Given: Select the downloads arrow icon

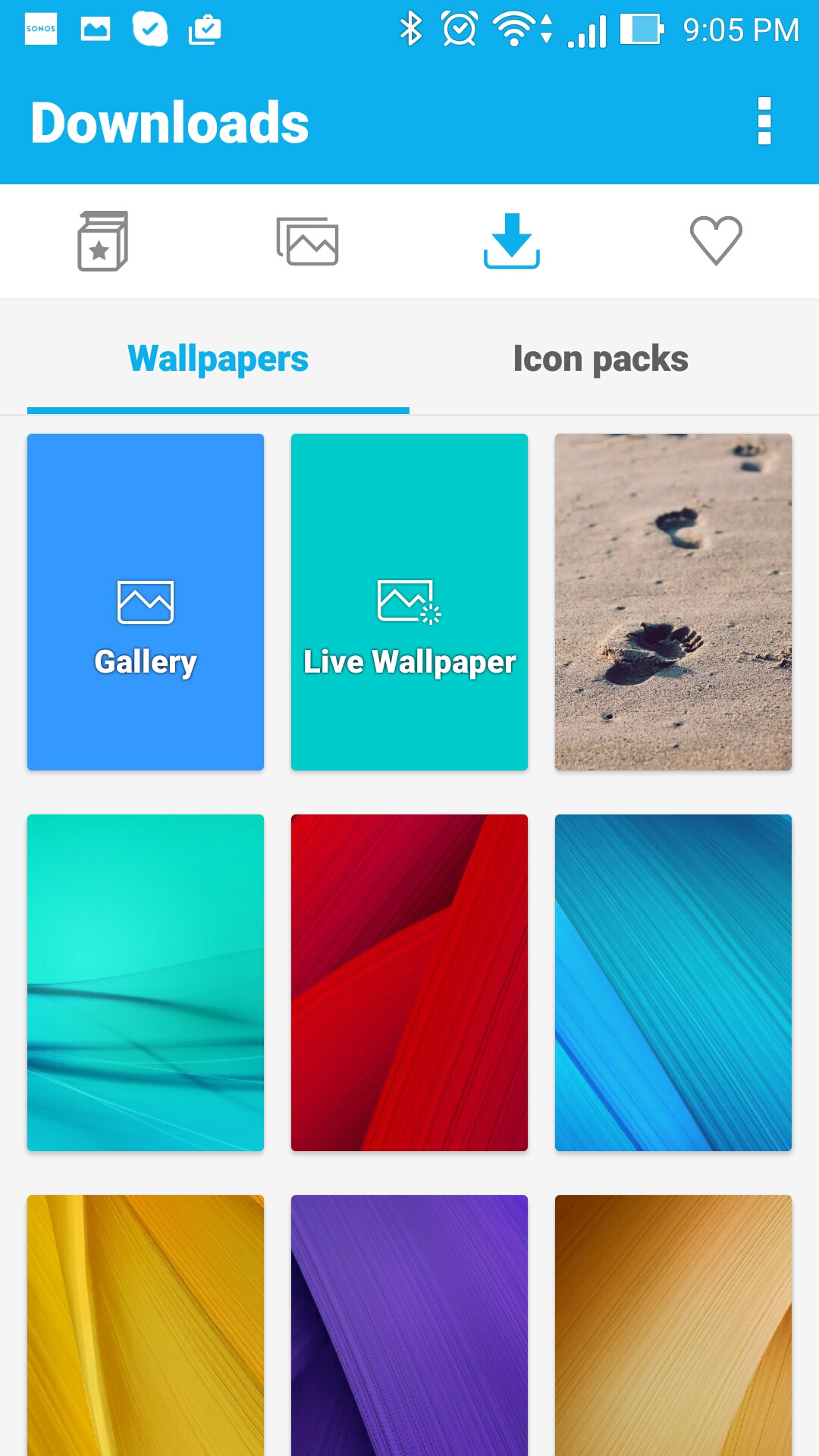Looking at the screenshot, I should pos(512,241).
